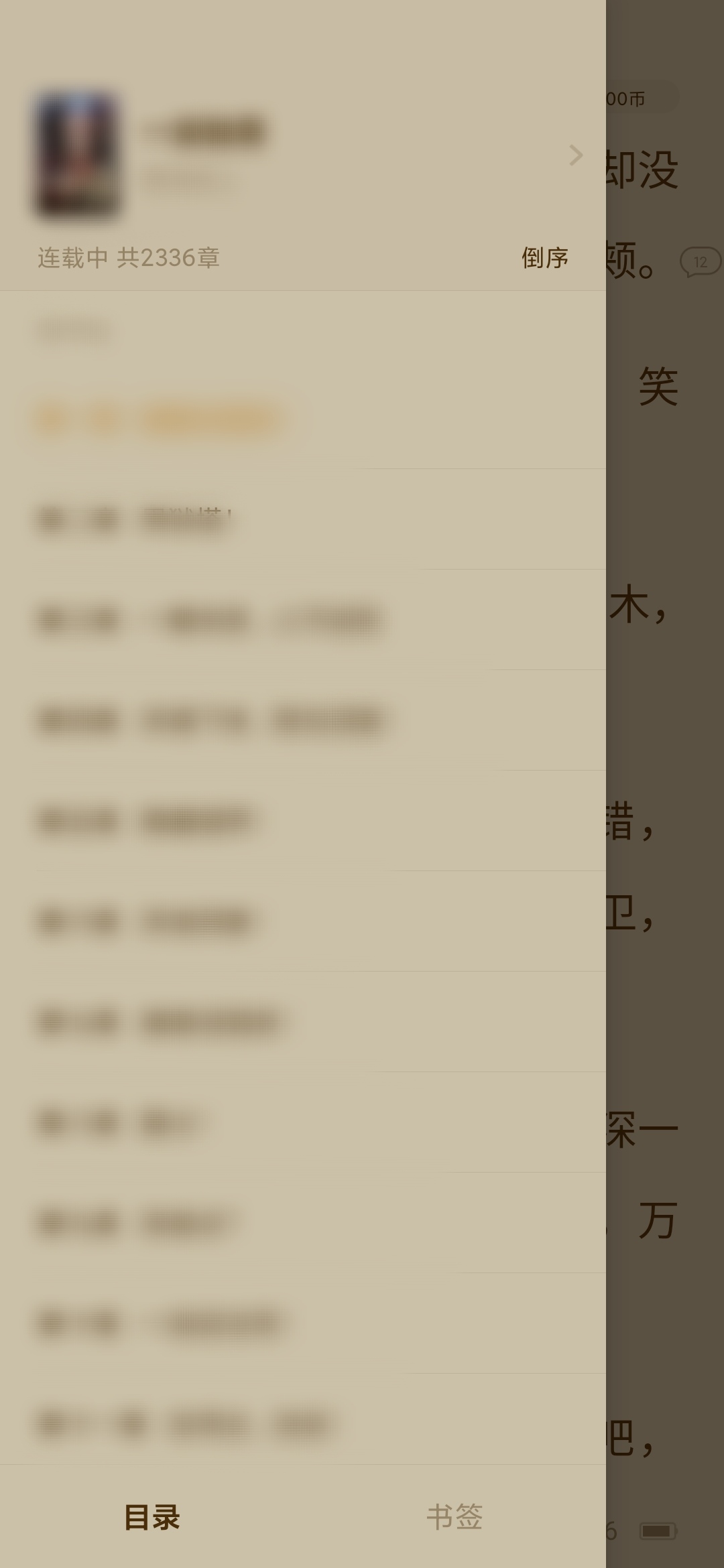The height and width of the screenshot is (1568, 724).
Task: Open the book cover thumbnail
Action: 77,155
